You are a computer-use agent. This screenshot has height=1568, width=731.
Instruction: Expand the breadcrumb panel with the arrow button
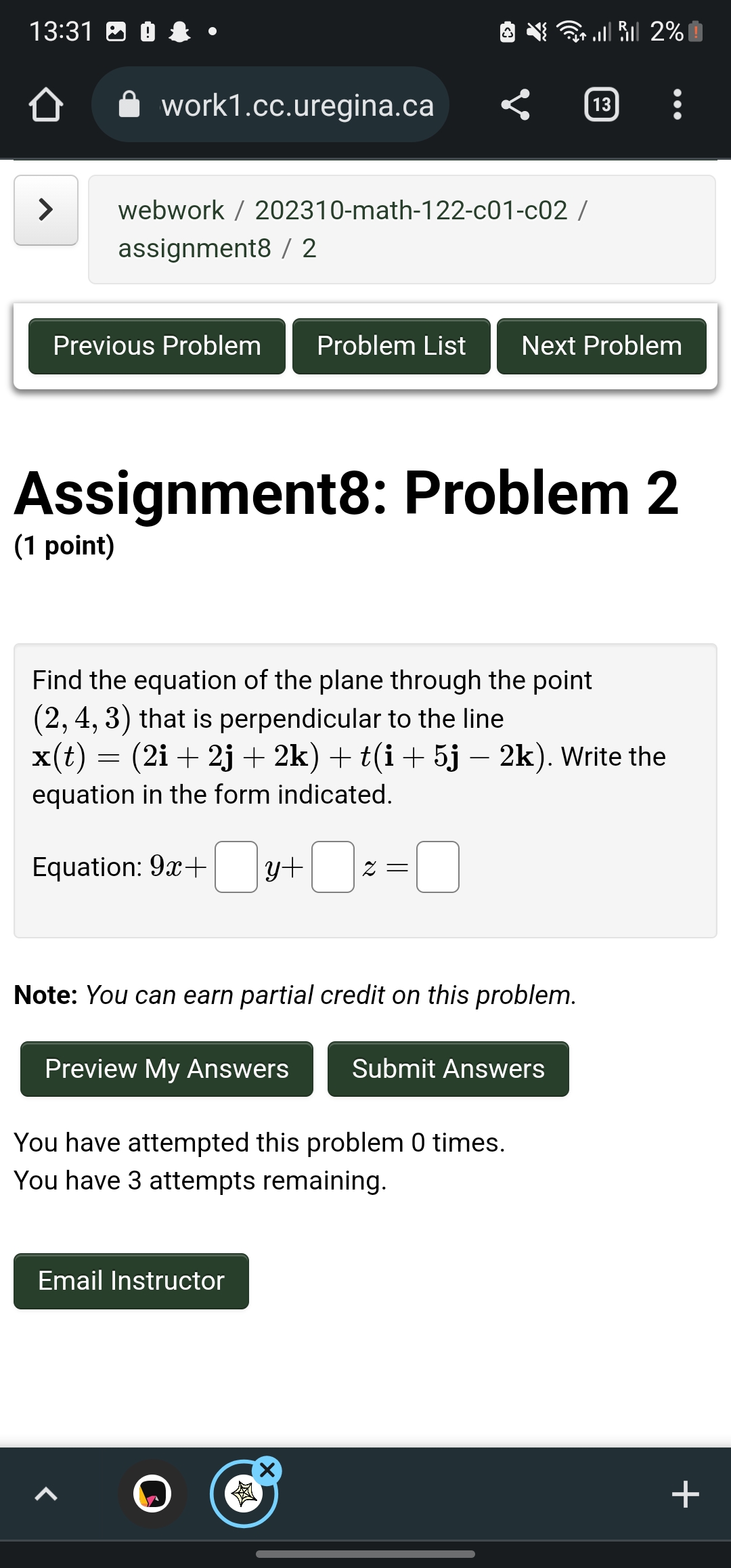[45, 211]
